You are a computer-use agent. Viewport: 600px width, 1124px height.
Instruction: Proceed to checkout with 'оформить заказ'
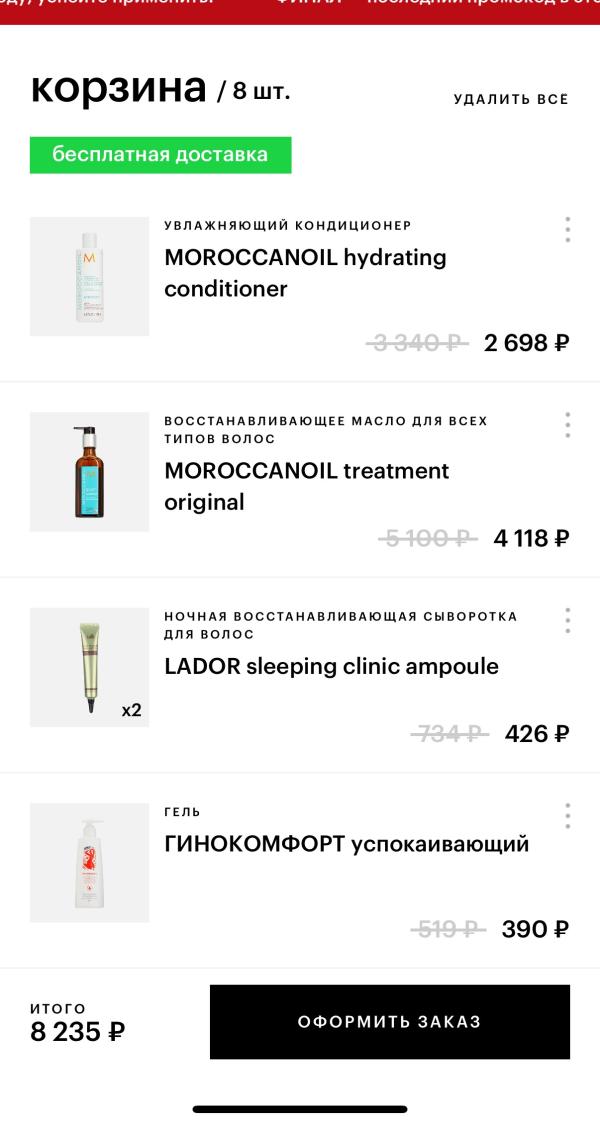[x=389, y=1021]
